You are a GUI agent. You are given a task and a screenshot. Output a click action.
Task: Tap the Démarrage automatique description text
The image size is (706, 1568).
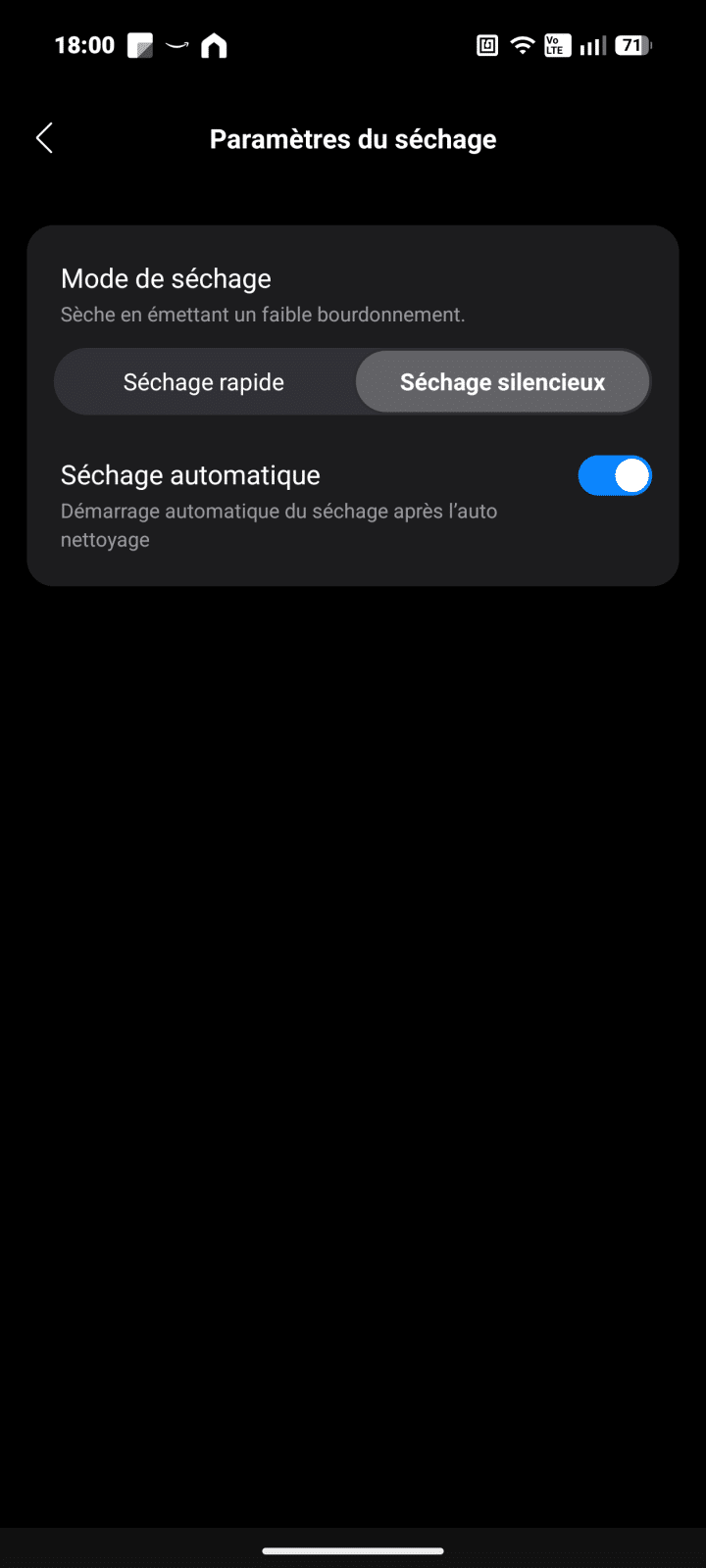tap(278, 524)
